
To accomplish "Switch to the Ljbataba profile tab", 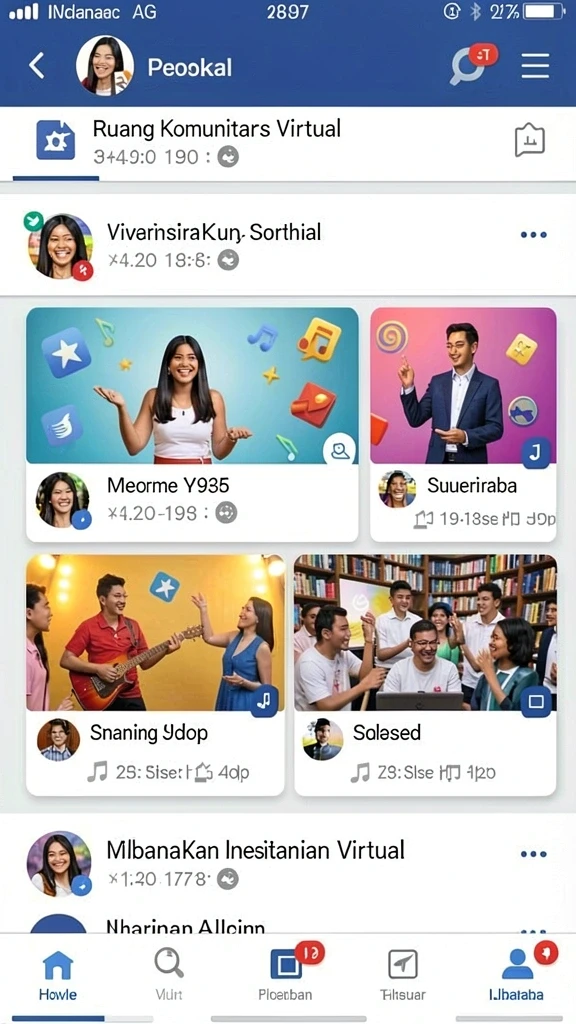I will pos(518,976).
